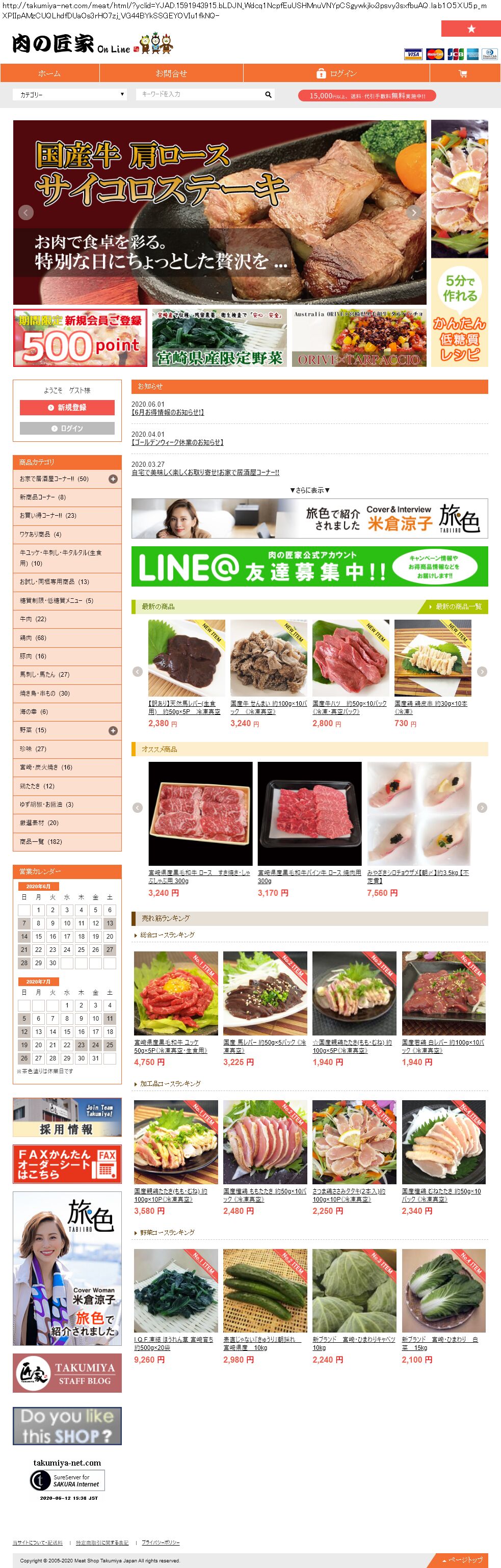View 最新の商品一覧 list

pos(454,606)
